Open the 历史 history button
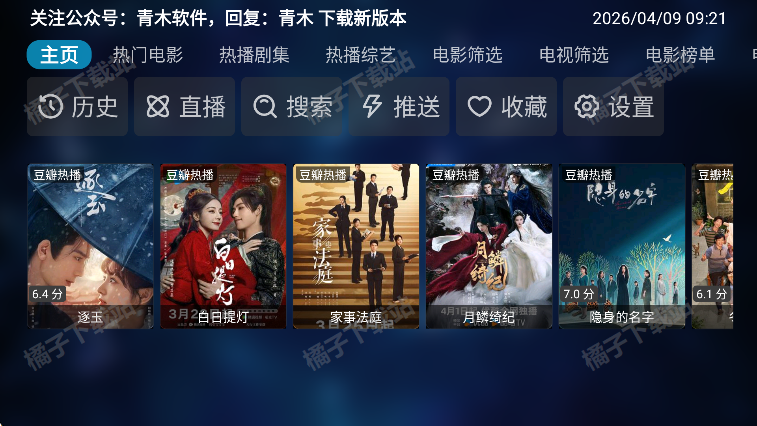Screen dimensions: 757x426 pos(78,107)
